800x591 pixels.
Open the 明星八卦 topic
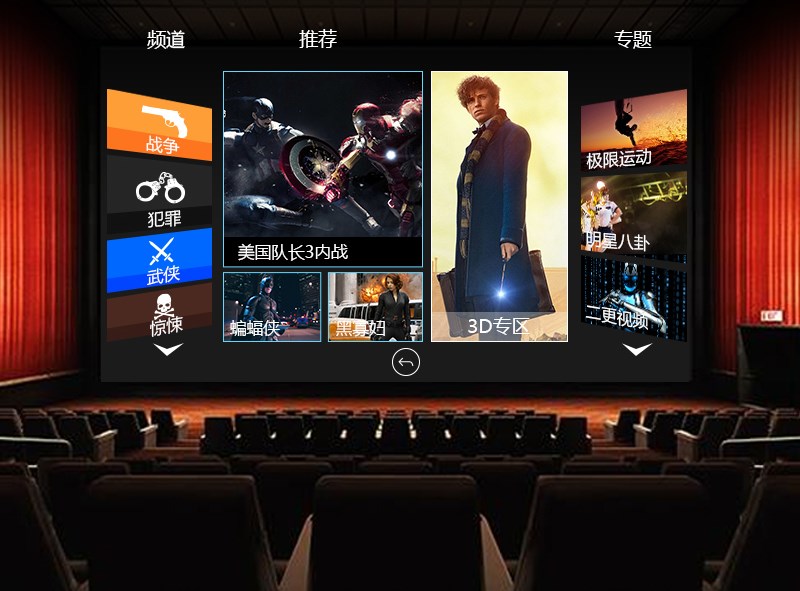click(x=633, y=215)
